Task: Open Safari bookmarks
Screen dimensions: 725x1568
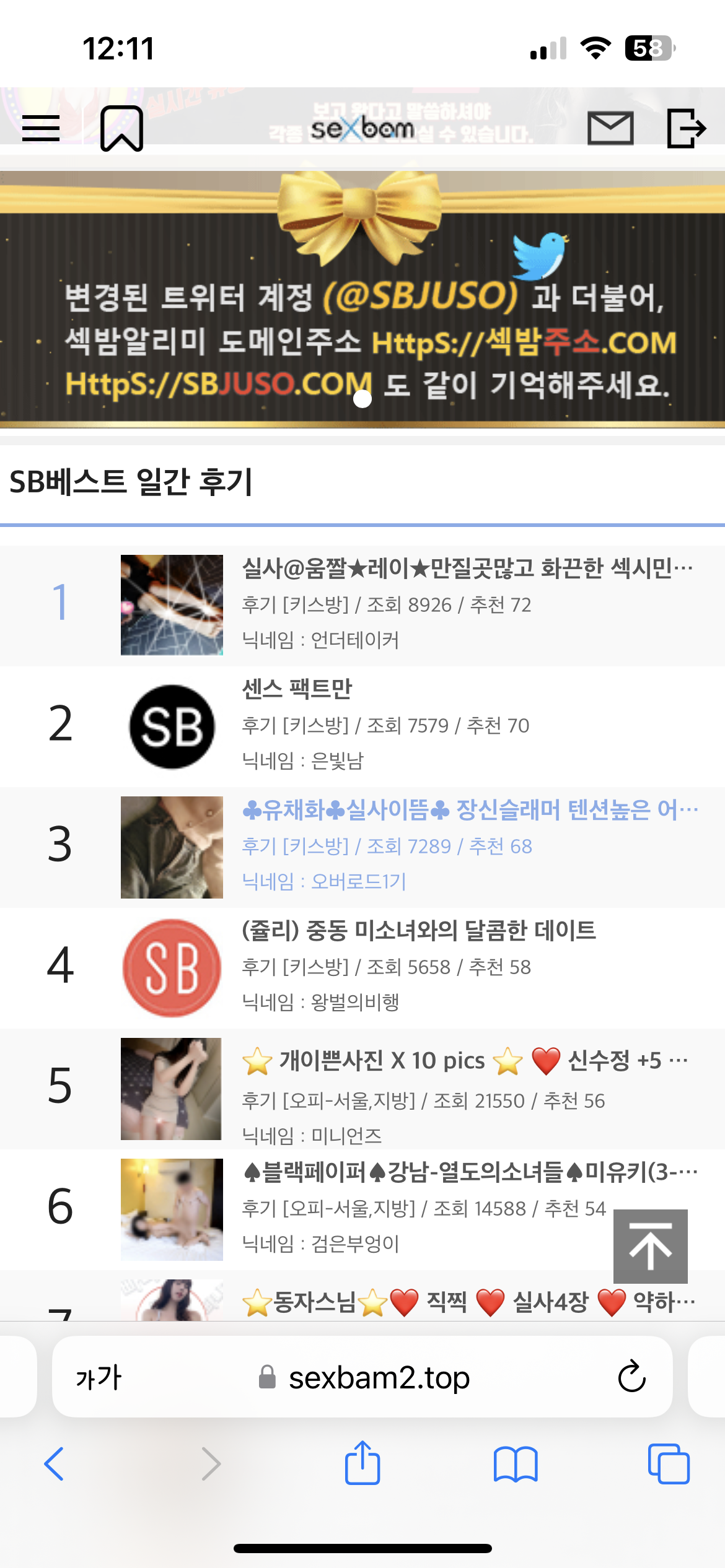Action: tap(516, 1464)
